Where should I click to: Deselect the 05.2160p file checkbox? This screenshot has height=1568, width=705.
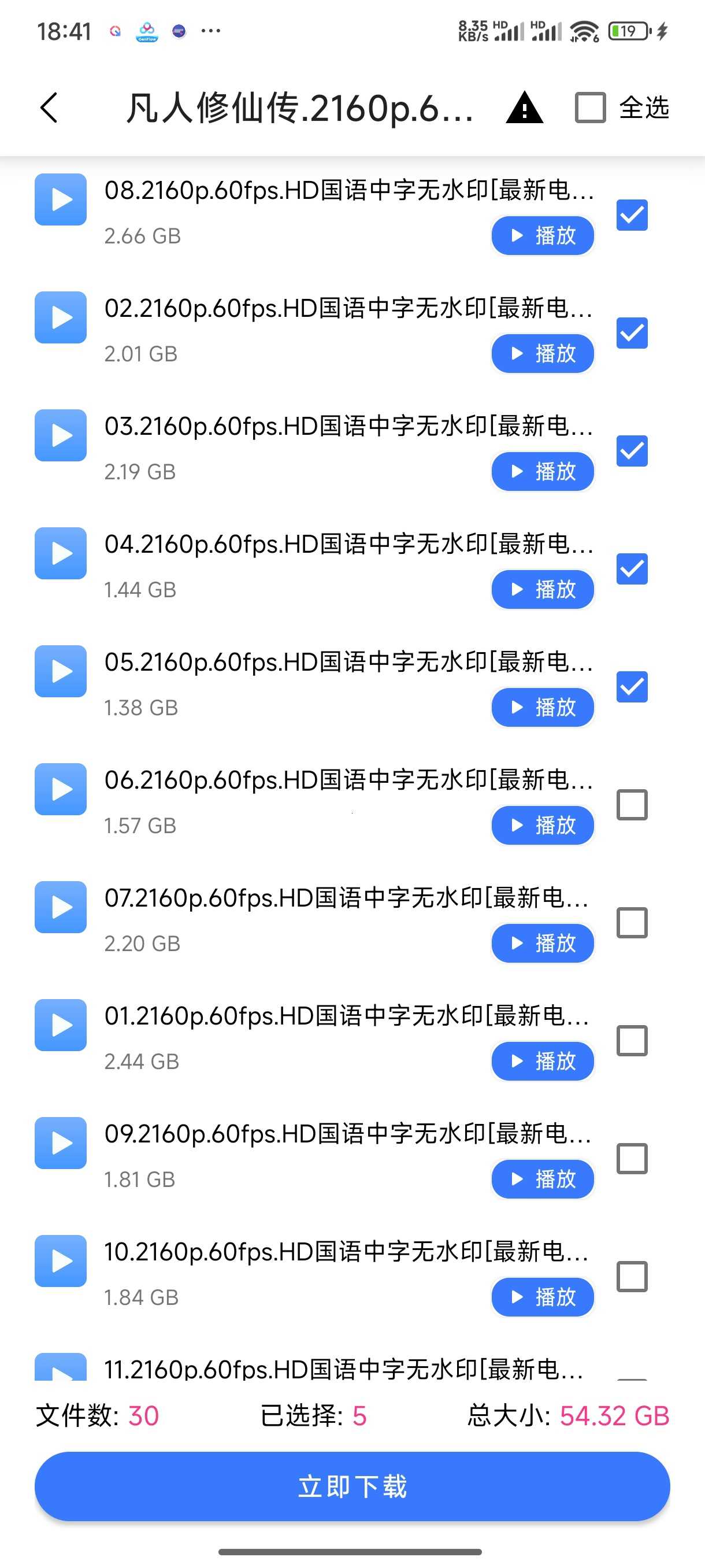point(632,687)
